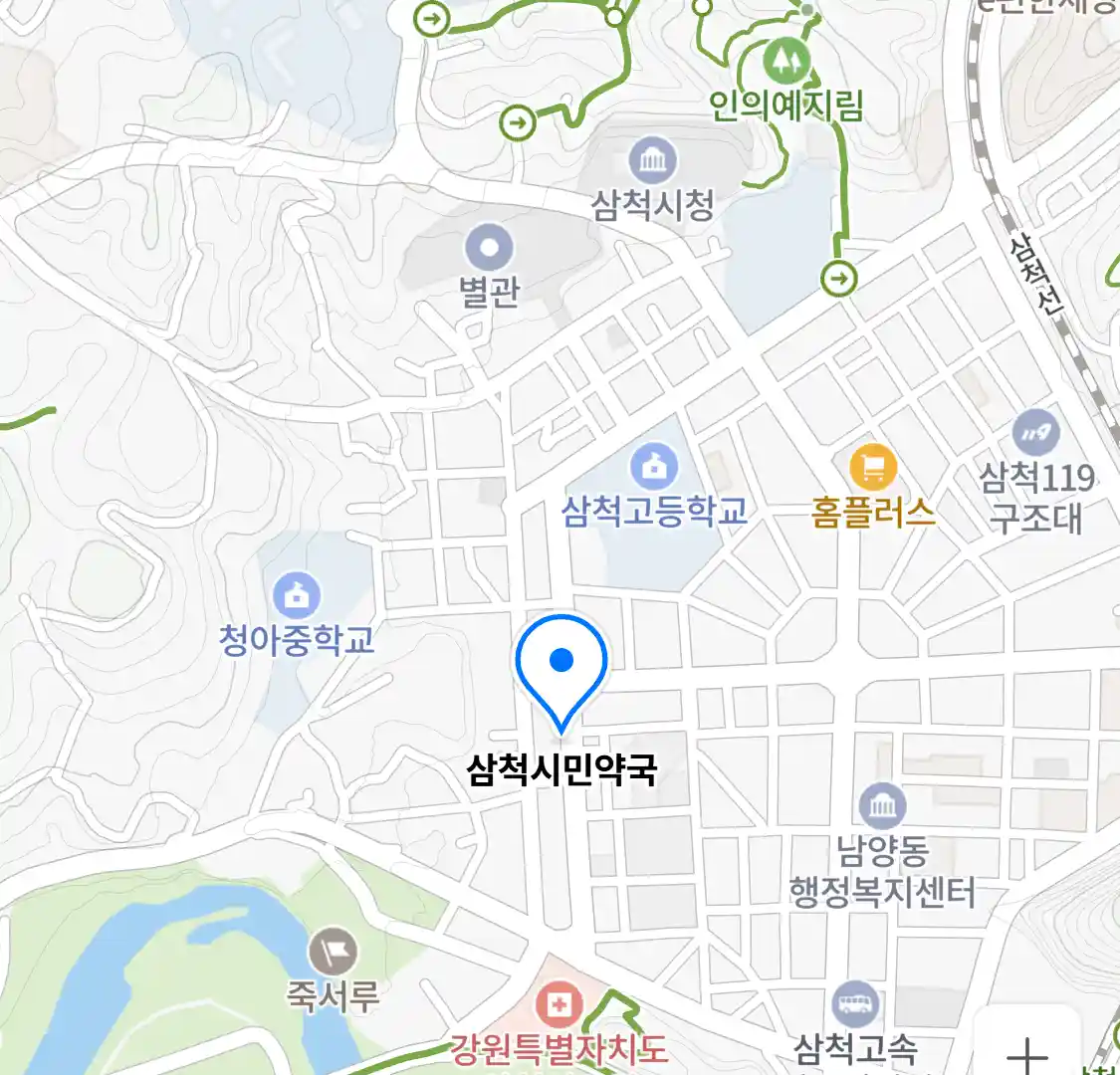Open the 인의예지림 park marker

(786, 62)
